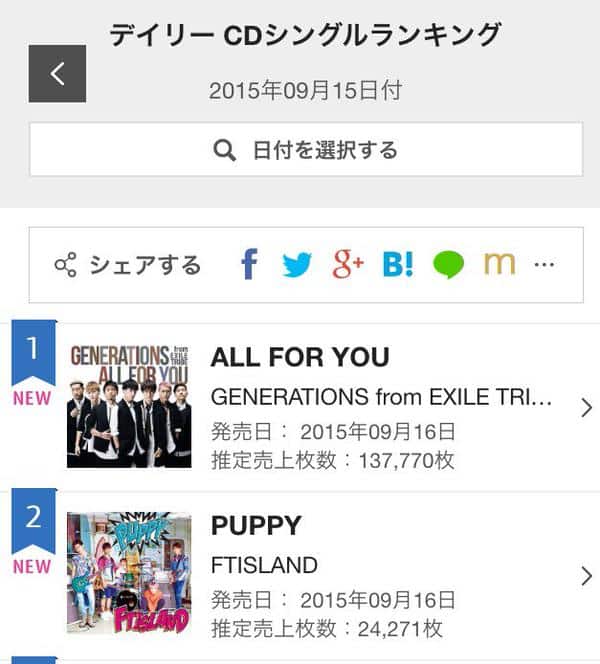Share the ranking on Facebook
Viewport: 600px width, 664px height.
coord(249,265)
